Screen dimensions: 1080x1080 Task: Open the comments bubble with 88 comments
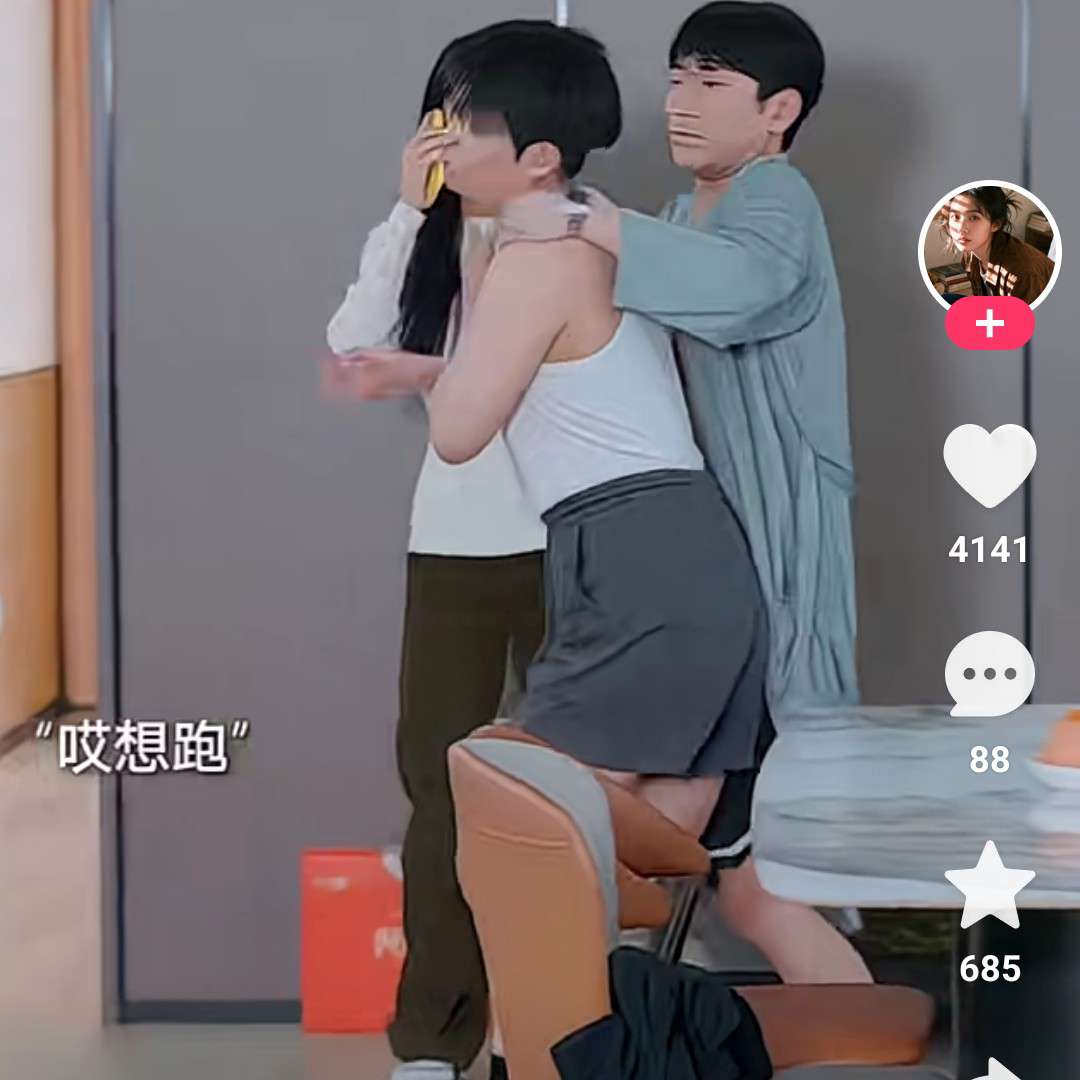989,674
